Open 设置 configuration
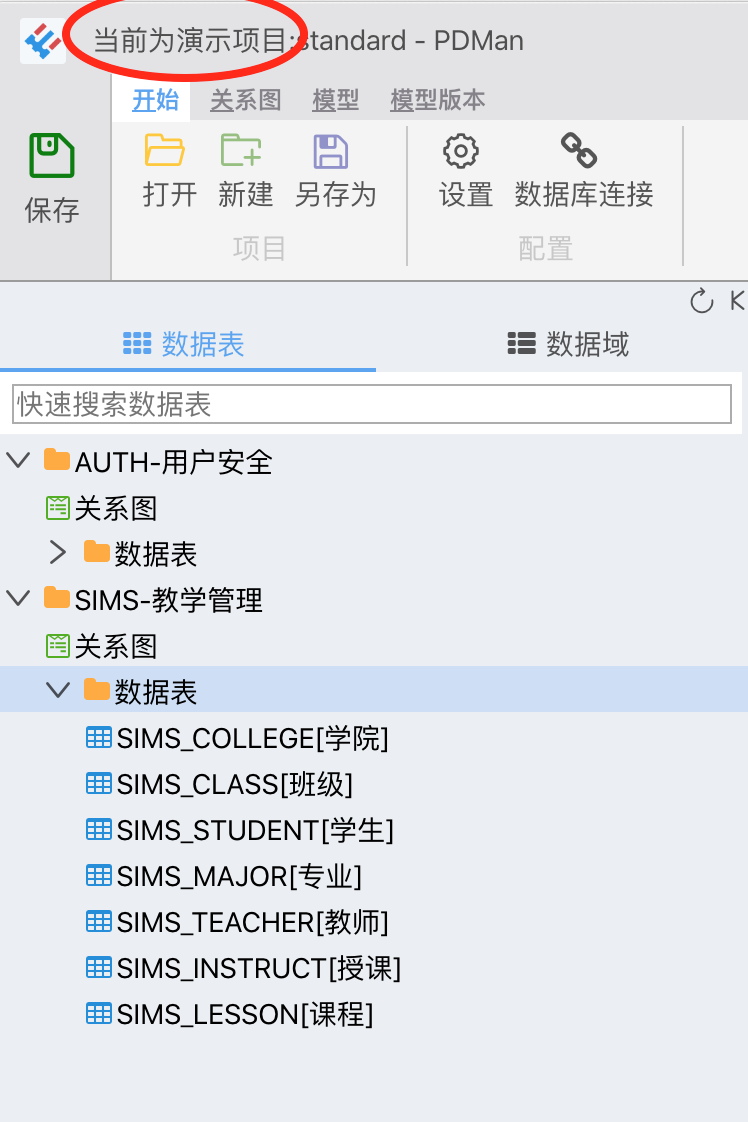 coord(465,170)
